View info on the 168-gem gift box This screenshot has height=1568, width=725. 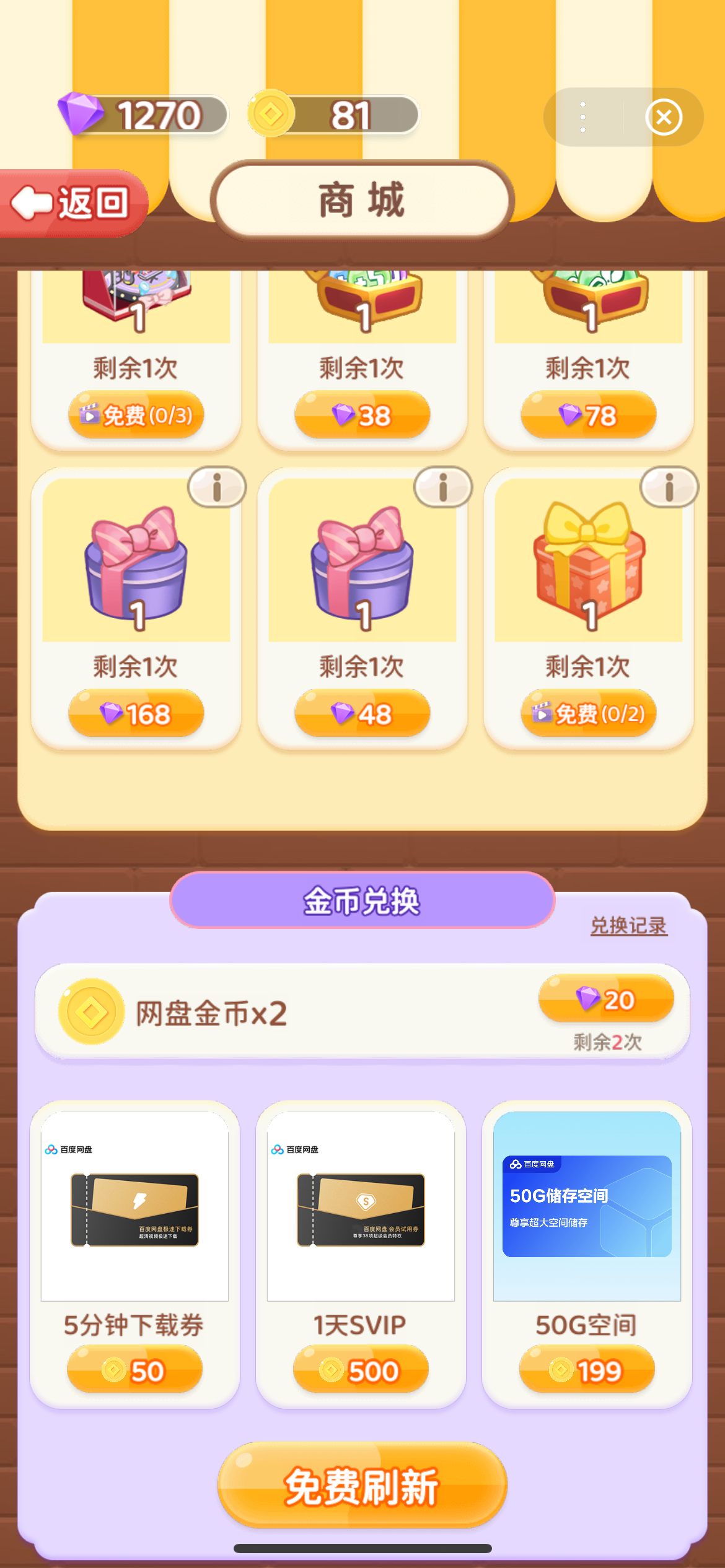(217, 487)
